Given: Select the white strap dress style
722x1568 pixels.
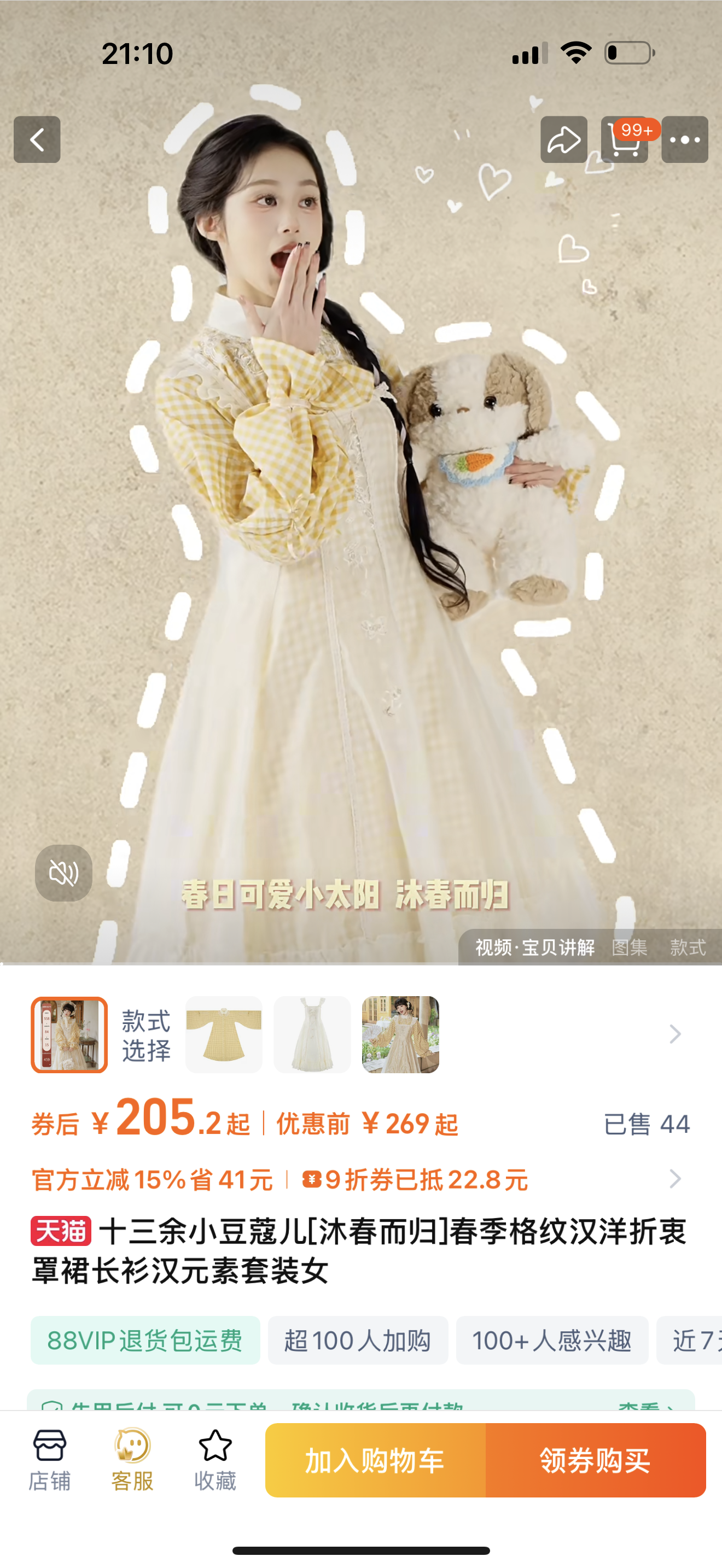Looking at the screenshot, I should click(312, 1034).
